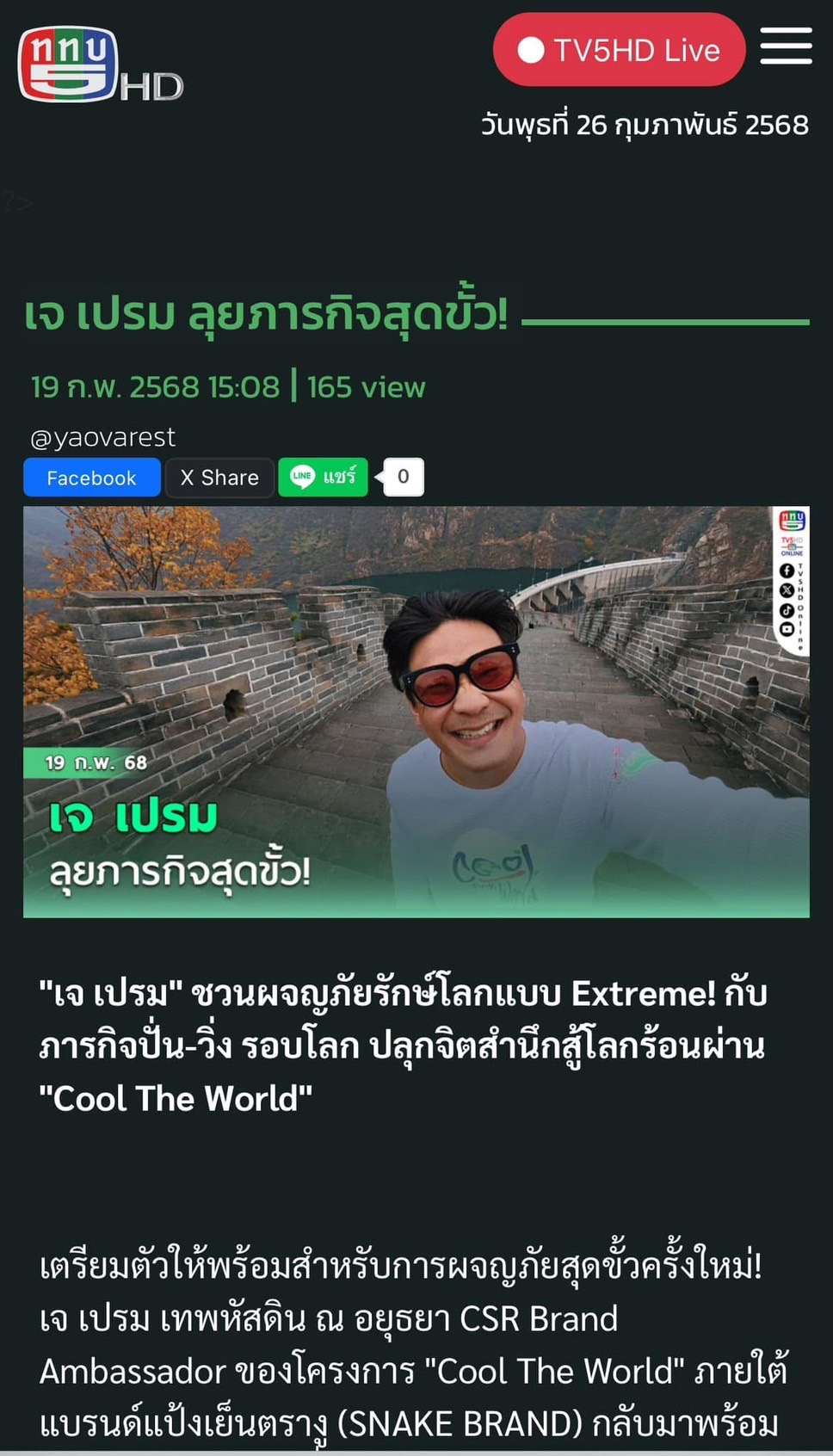Go to the TV5HD home logo
Screen dimensions: 833x1456
pyautogui.click(x=100, y=65)
